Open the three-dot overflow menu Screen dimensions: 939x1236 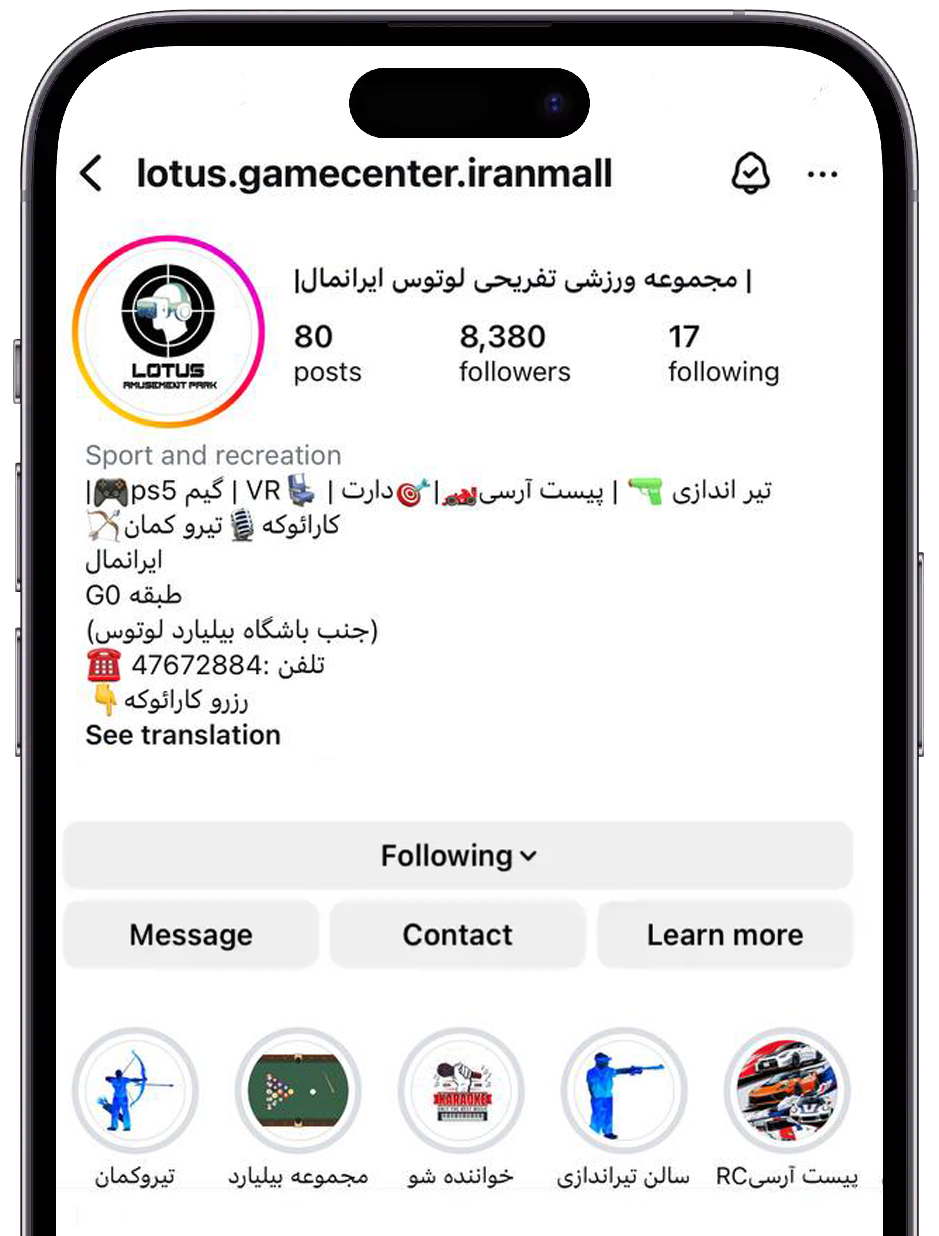click(x=822, y=174)
